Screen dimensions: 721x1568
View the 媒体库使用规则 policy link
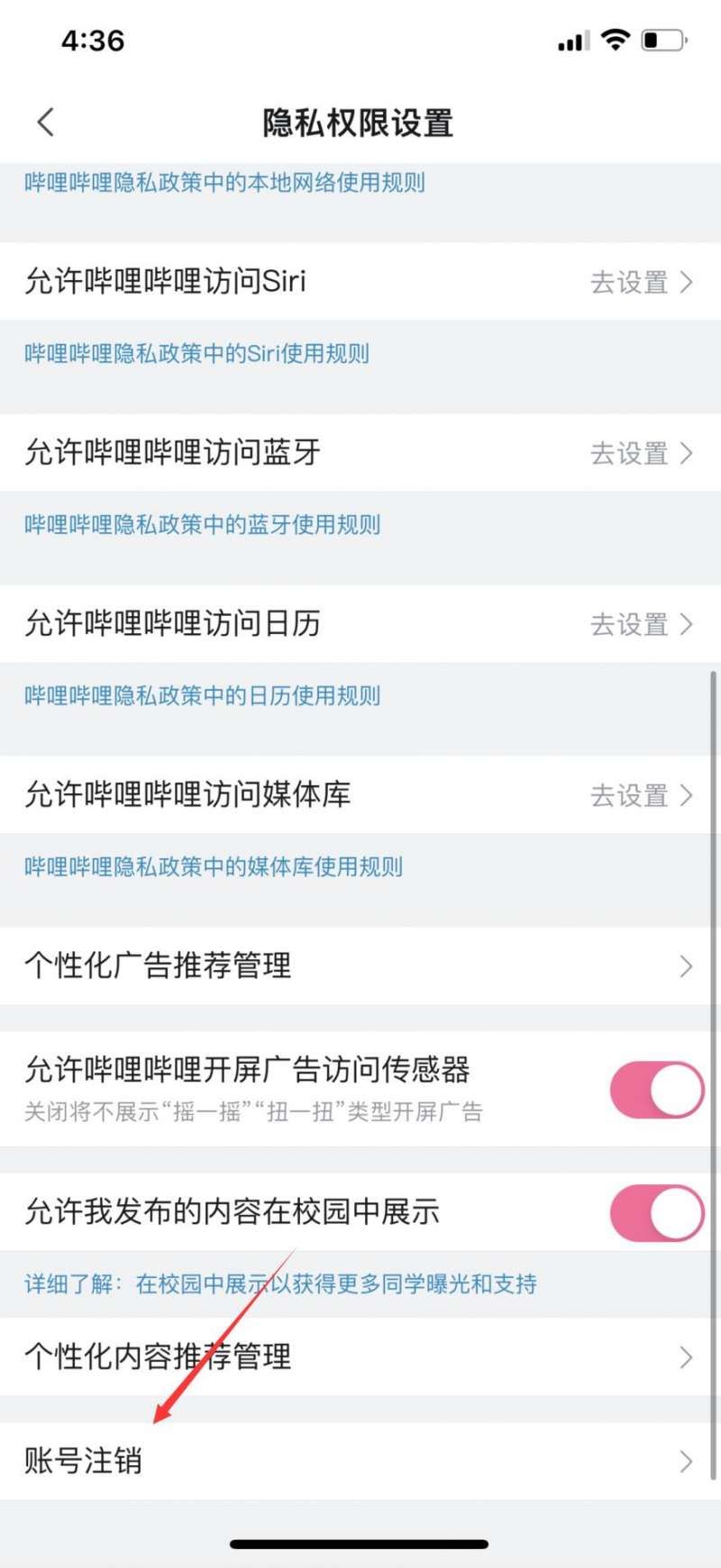[x=213, y=867]
